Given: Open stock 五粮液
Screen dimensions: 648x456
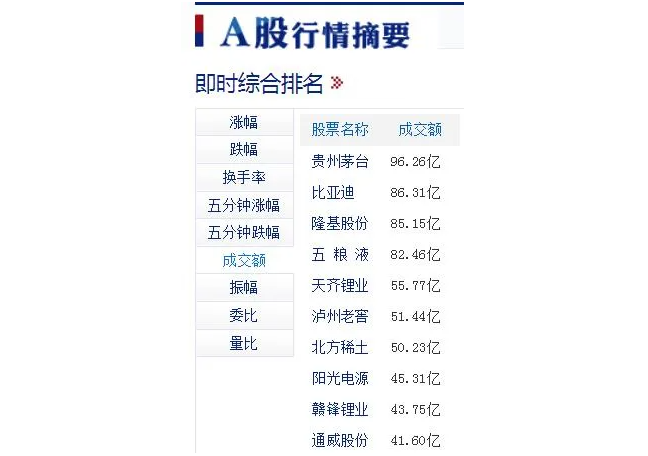Looking at the screenshot, I should (x=339, y=254).
